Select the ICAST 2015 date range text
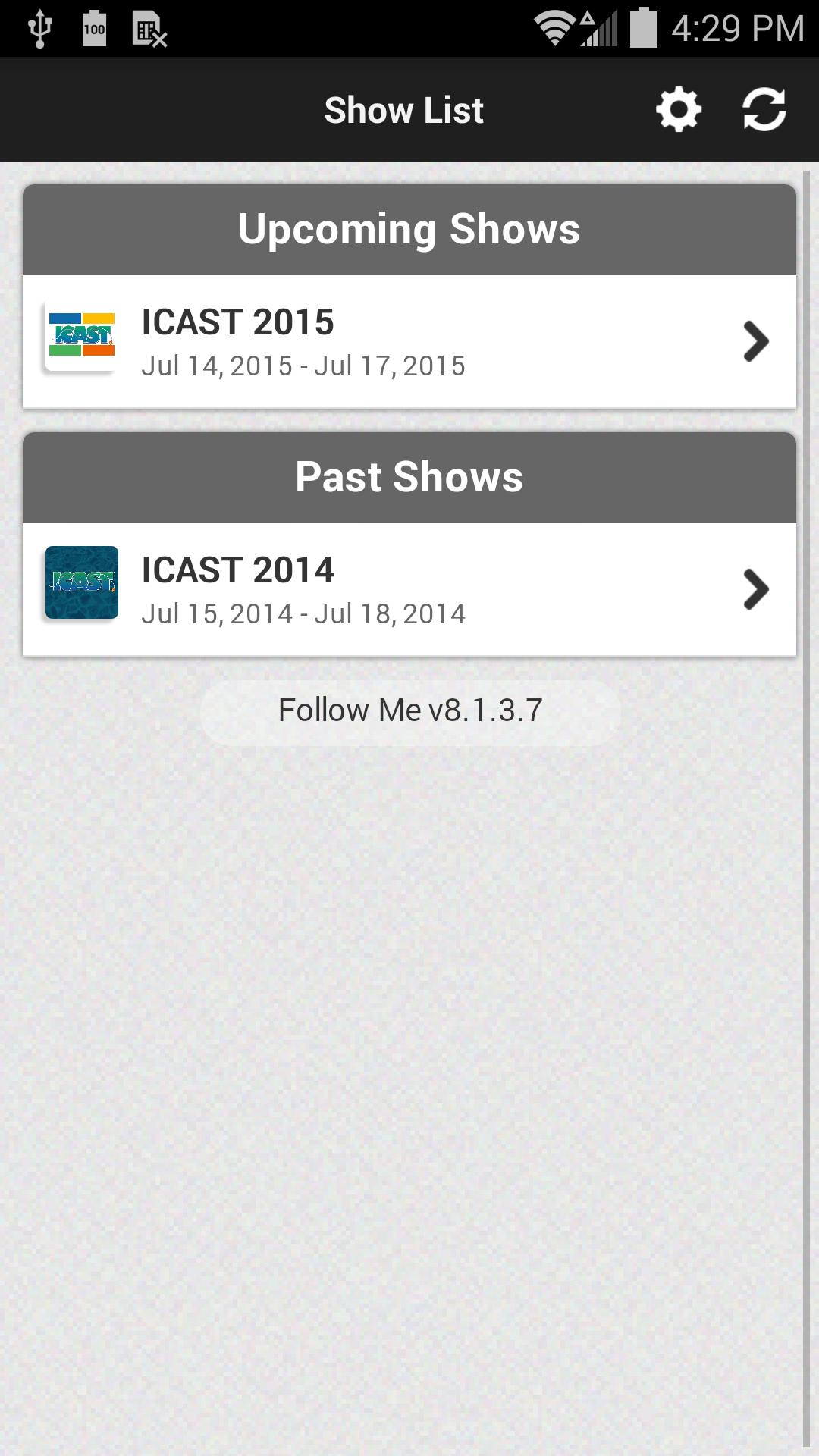The image size is (819, 1456). point(303,366)
